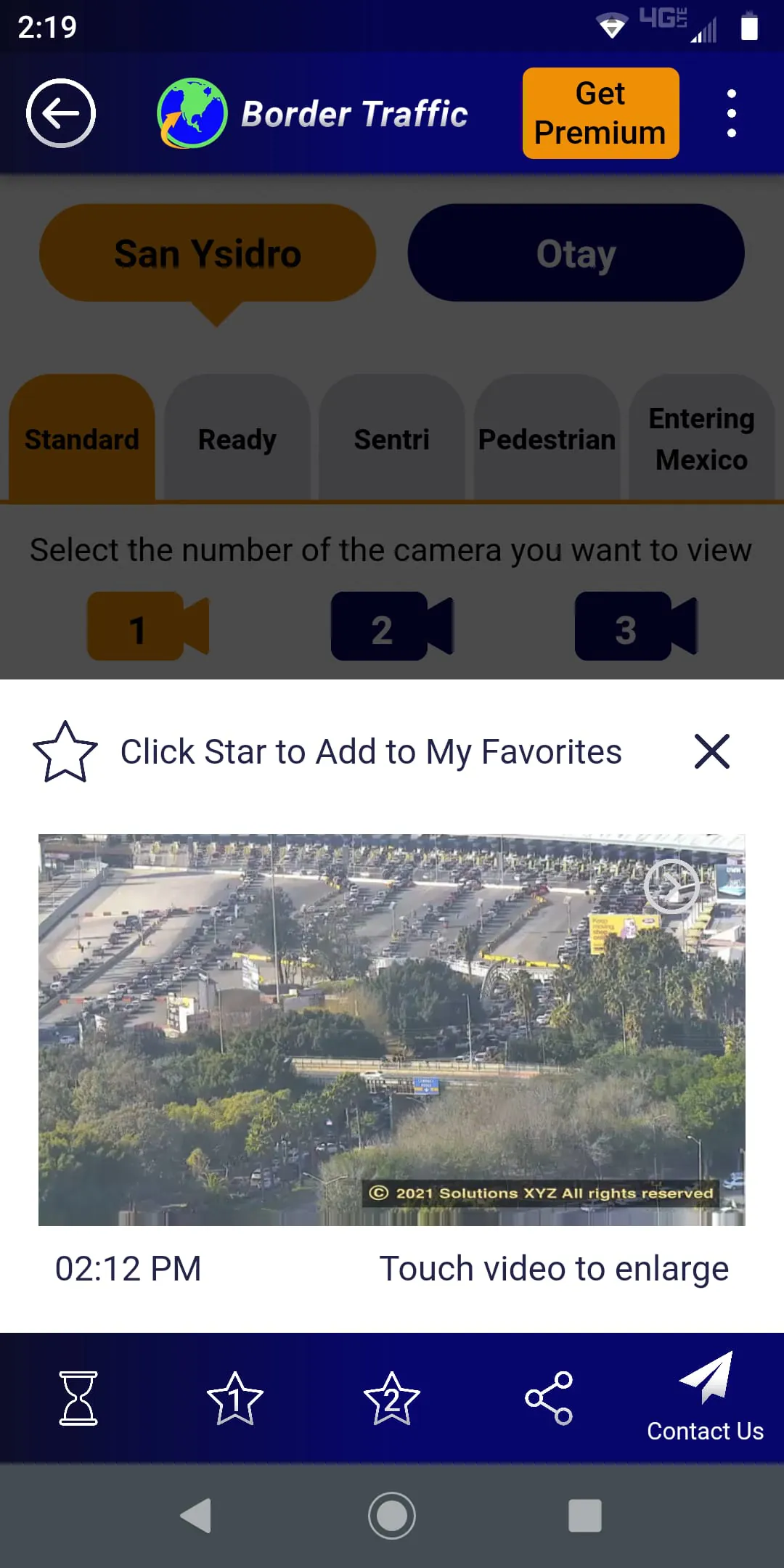Switch to the Sentri tab

point(391,438)
